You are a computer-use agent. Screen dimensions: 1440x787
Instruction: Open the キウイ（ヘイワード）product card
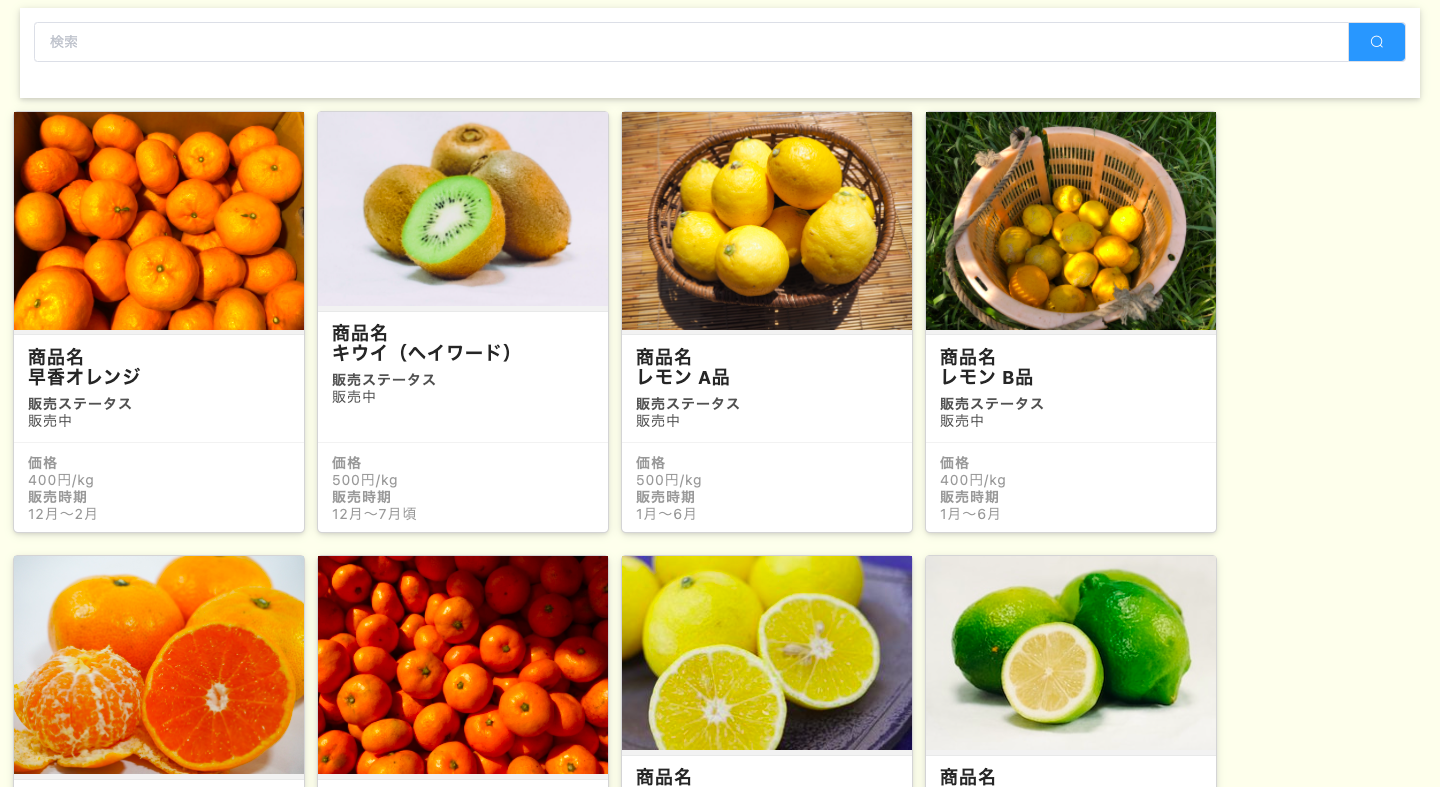[x=463, y=321]
